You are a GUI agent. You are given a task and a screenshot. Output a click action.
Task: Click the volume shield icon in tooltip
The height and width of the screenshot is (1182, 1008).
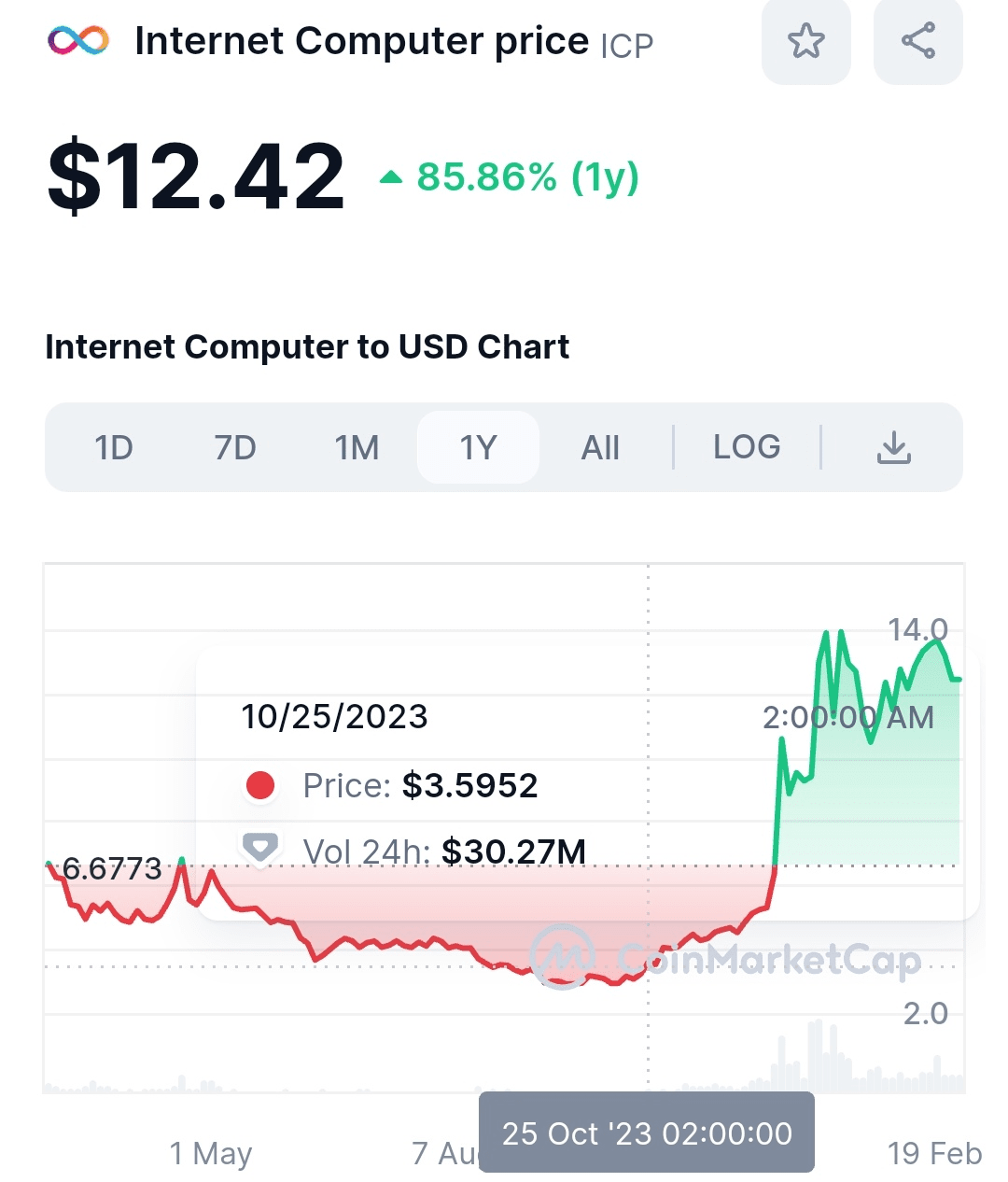(x=259, y=847)
